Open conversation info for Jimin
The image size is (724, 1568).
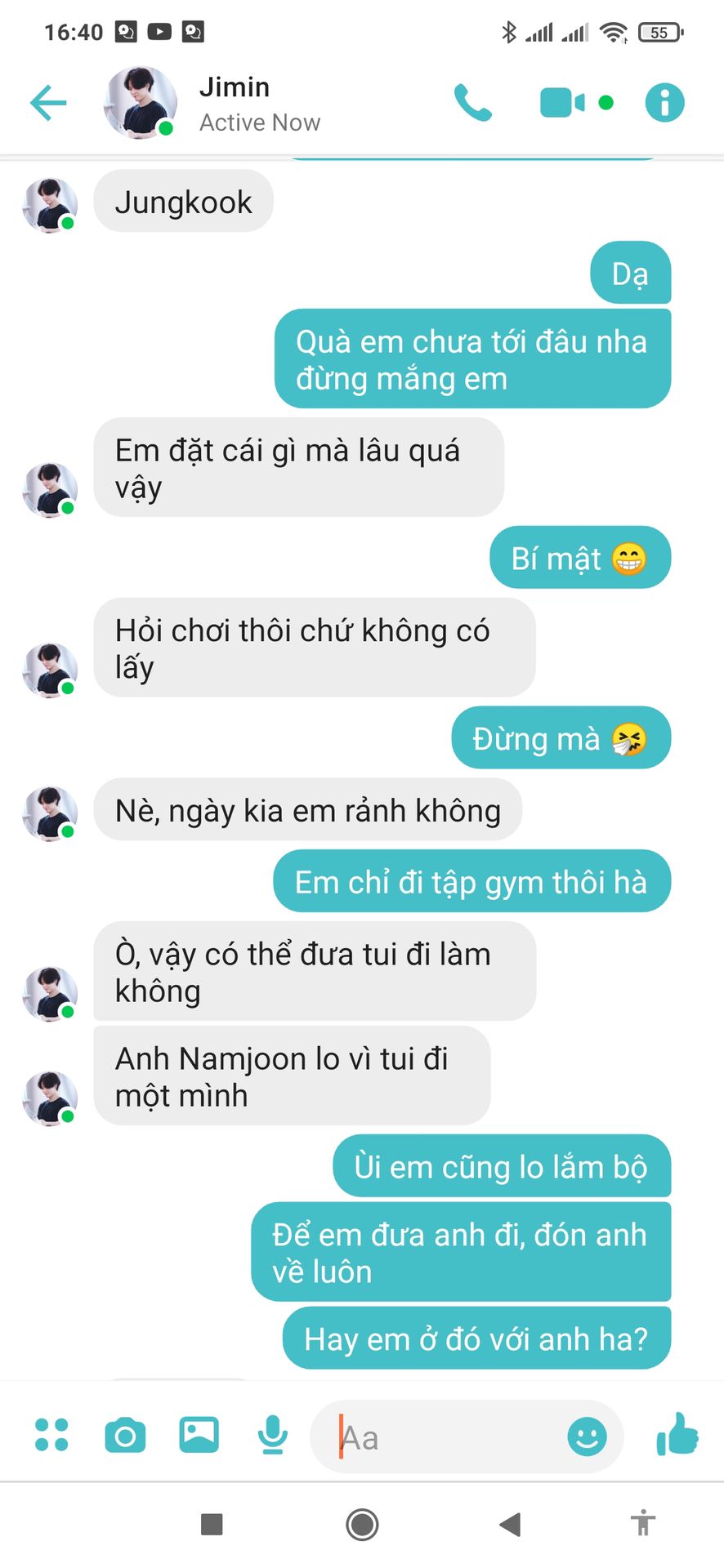coord(664,103)
